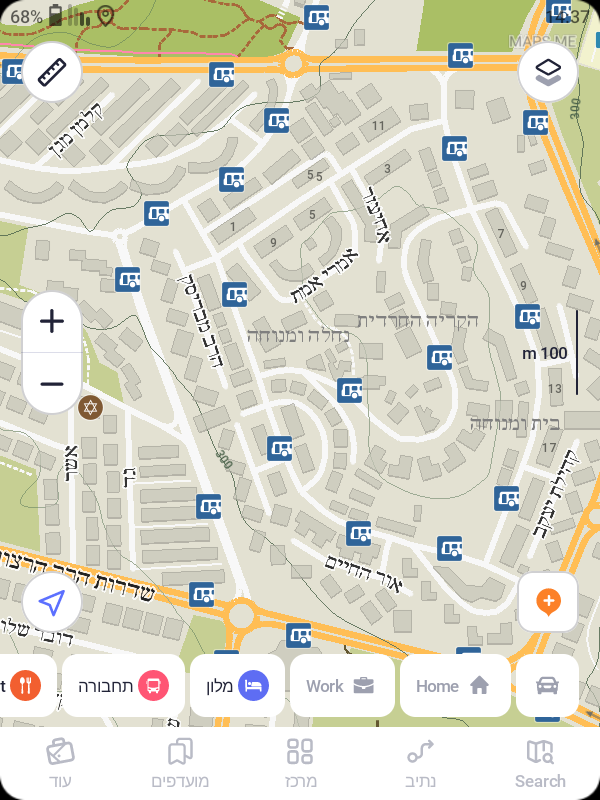
Task: Search for transport (תחבורה) places
Action: click(x=123, y=686)
